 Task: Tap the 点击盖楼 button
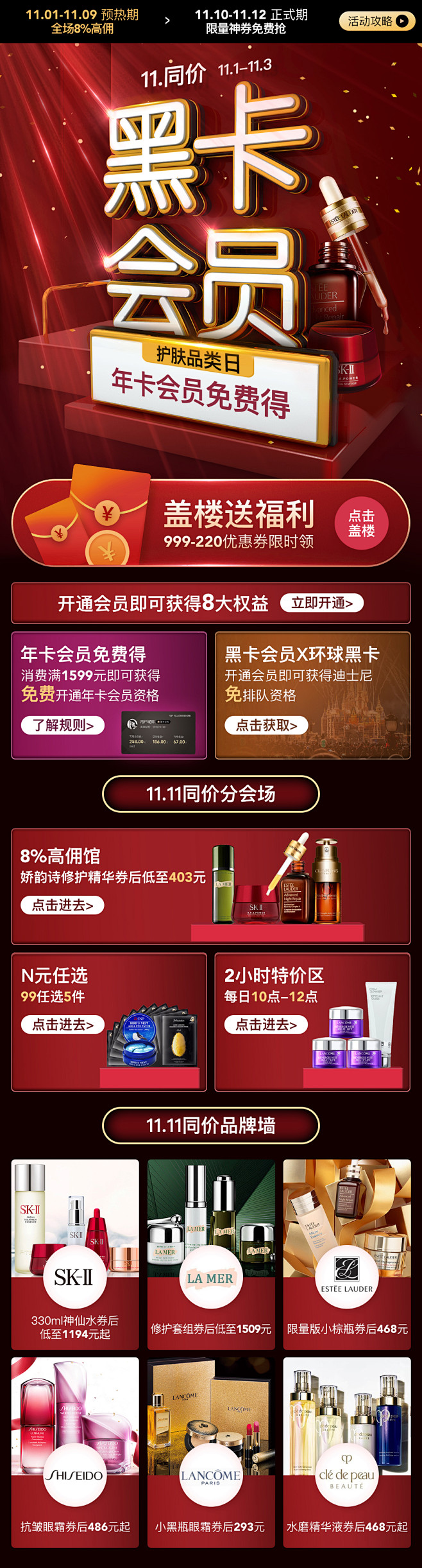[361, 523]
